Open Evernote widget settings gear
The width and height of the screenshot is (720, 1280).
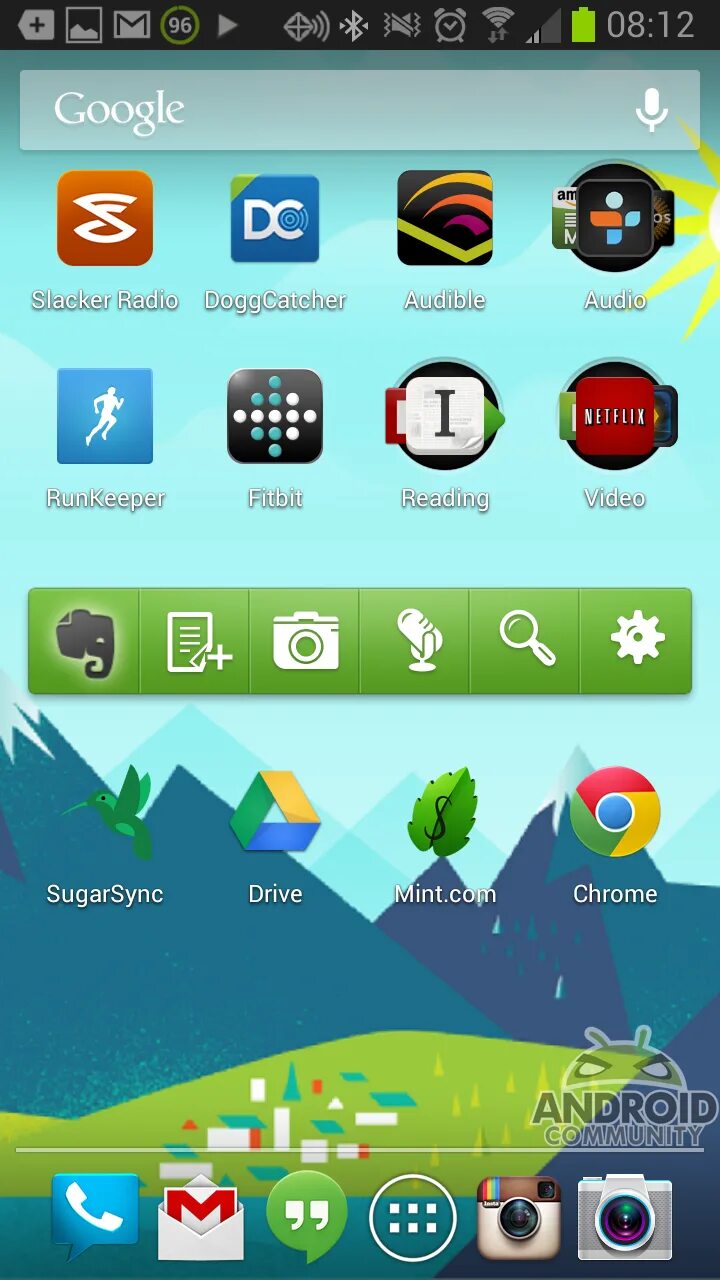pyautogui.click(x=637, y=641)
